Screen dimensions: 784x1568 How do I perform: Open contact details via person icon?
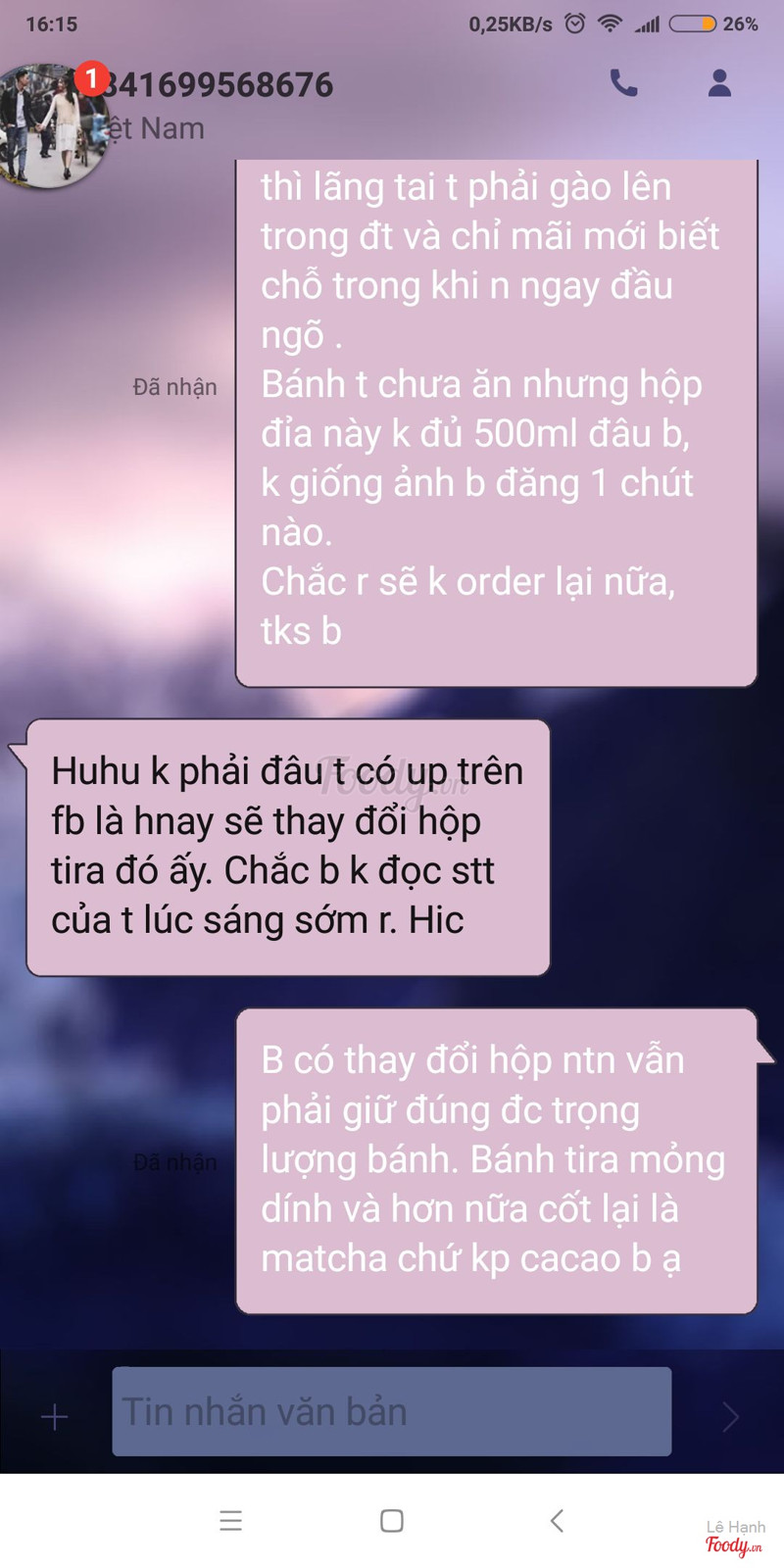[x=719, y=83]
